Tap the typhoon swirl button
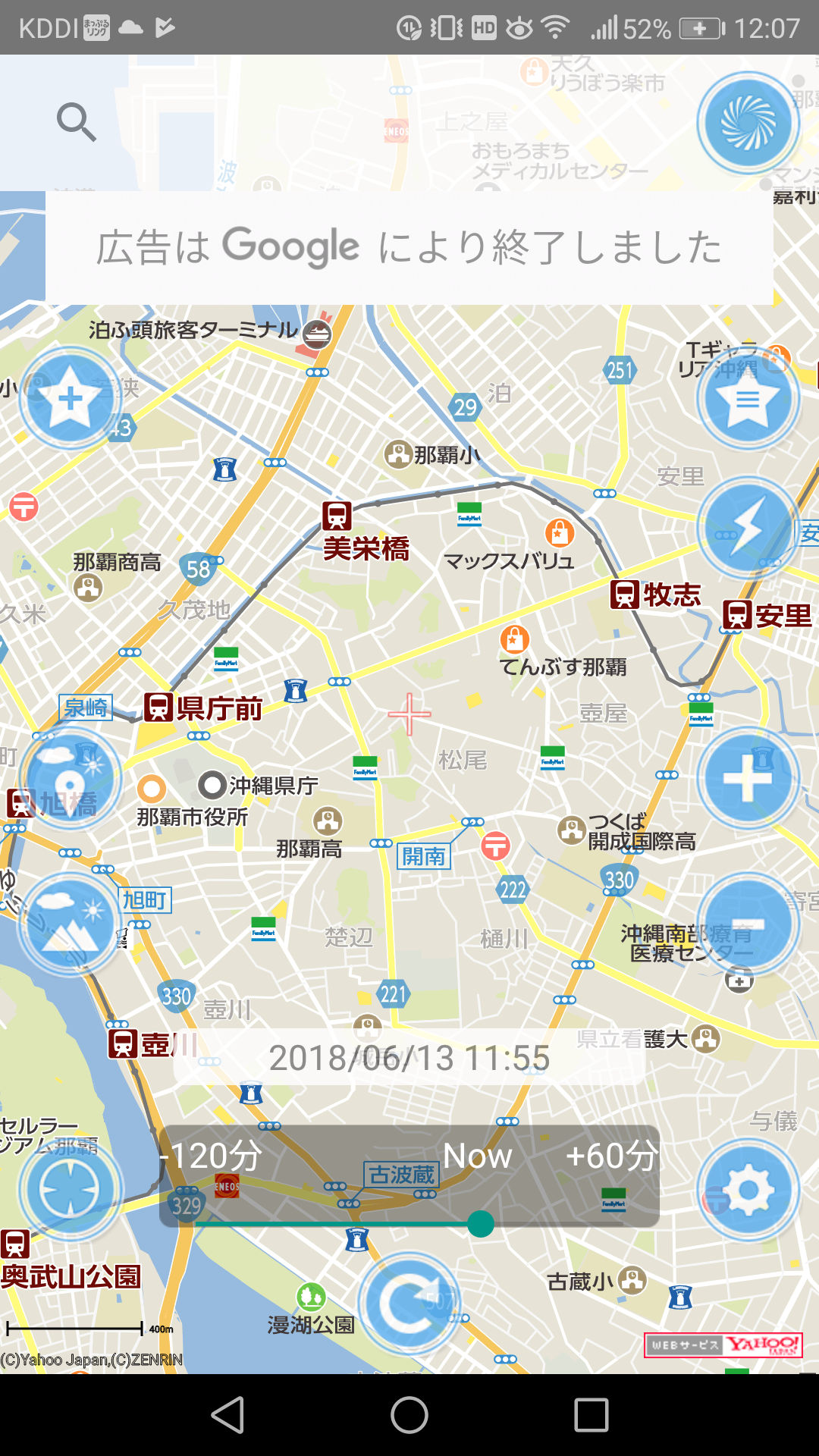Image resolution: width=819 pixels, height=1456 pixels. pos(748,123)
